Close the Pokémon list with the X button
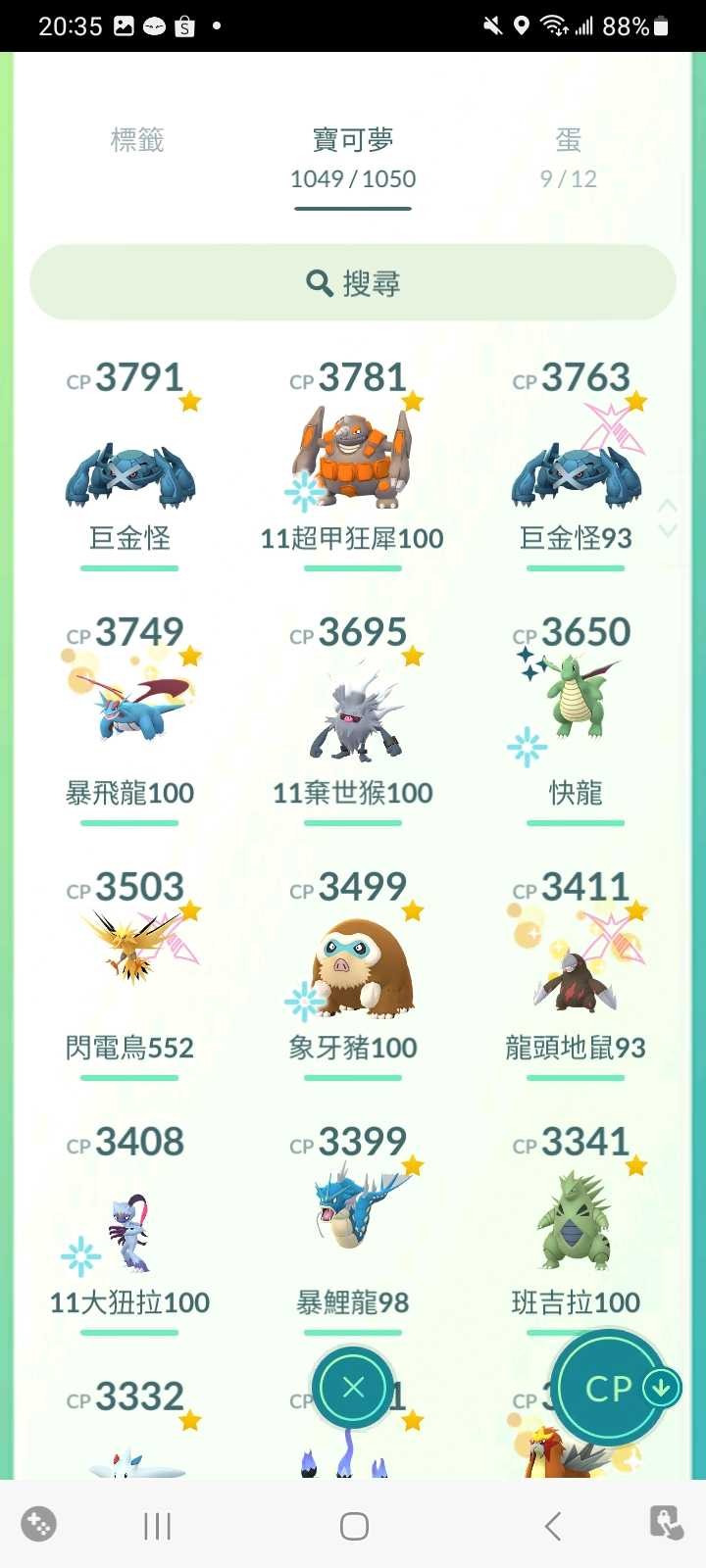This screenshot has height=1568, width=706. point(353,1387)
